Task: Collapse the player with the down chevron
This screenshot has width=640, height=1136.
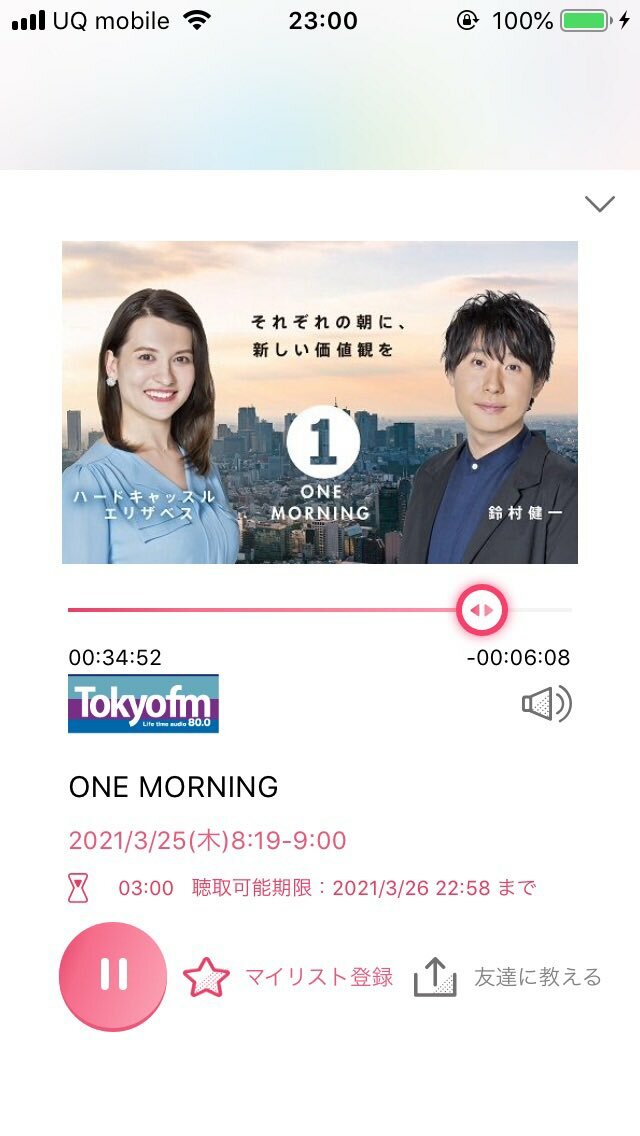Action: [599, 204]
